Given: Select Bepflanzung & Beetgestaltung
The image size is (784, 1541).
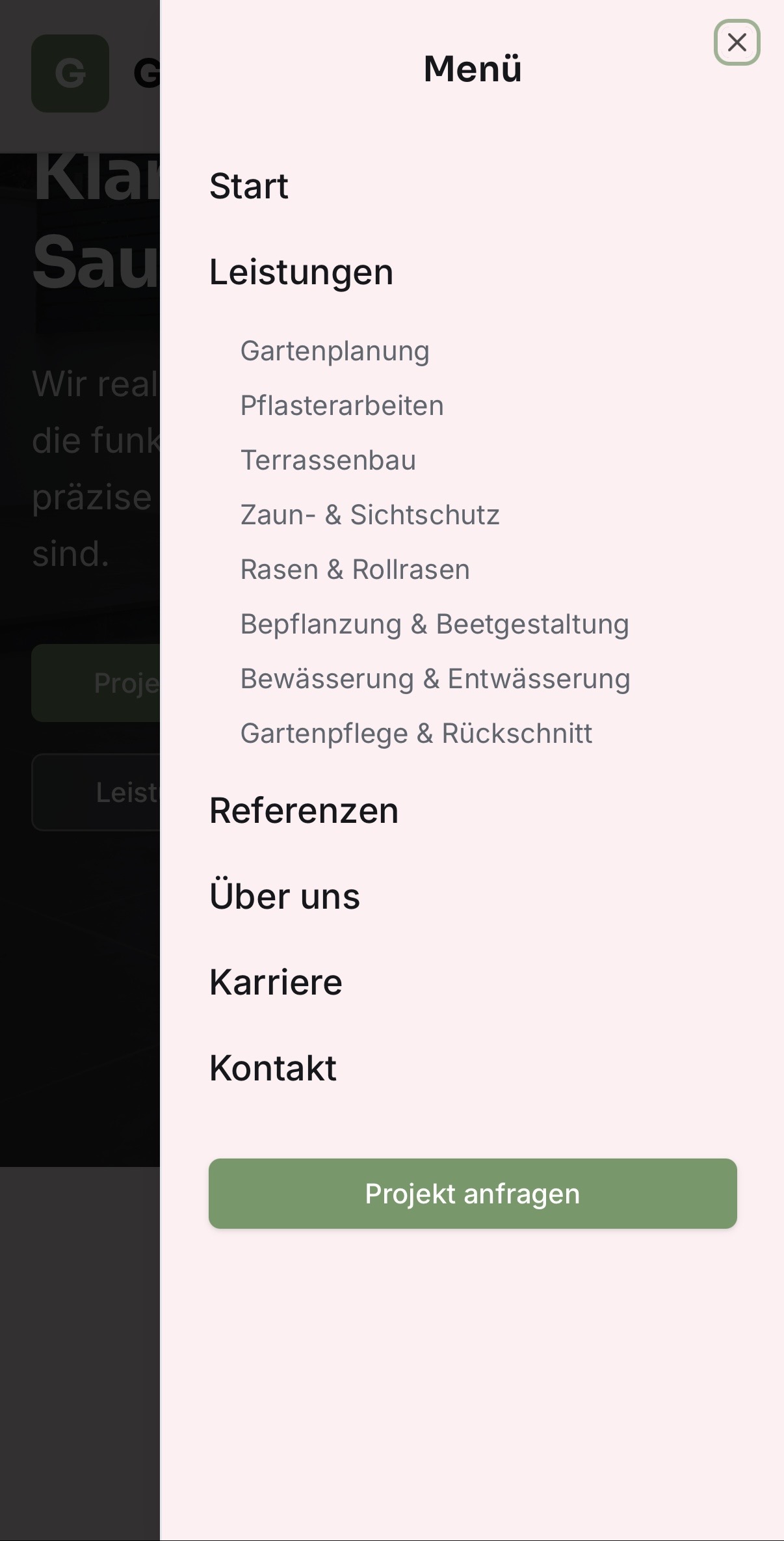Looking at the screenshot, I should [x=434, y=624].
